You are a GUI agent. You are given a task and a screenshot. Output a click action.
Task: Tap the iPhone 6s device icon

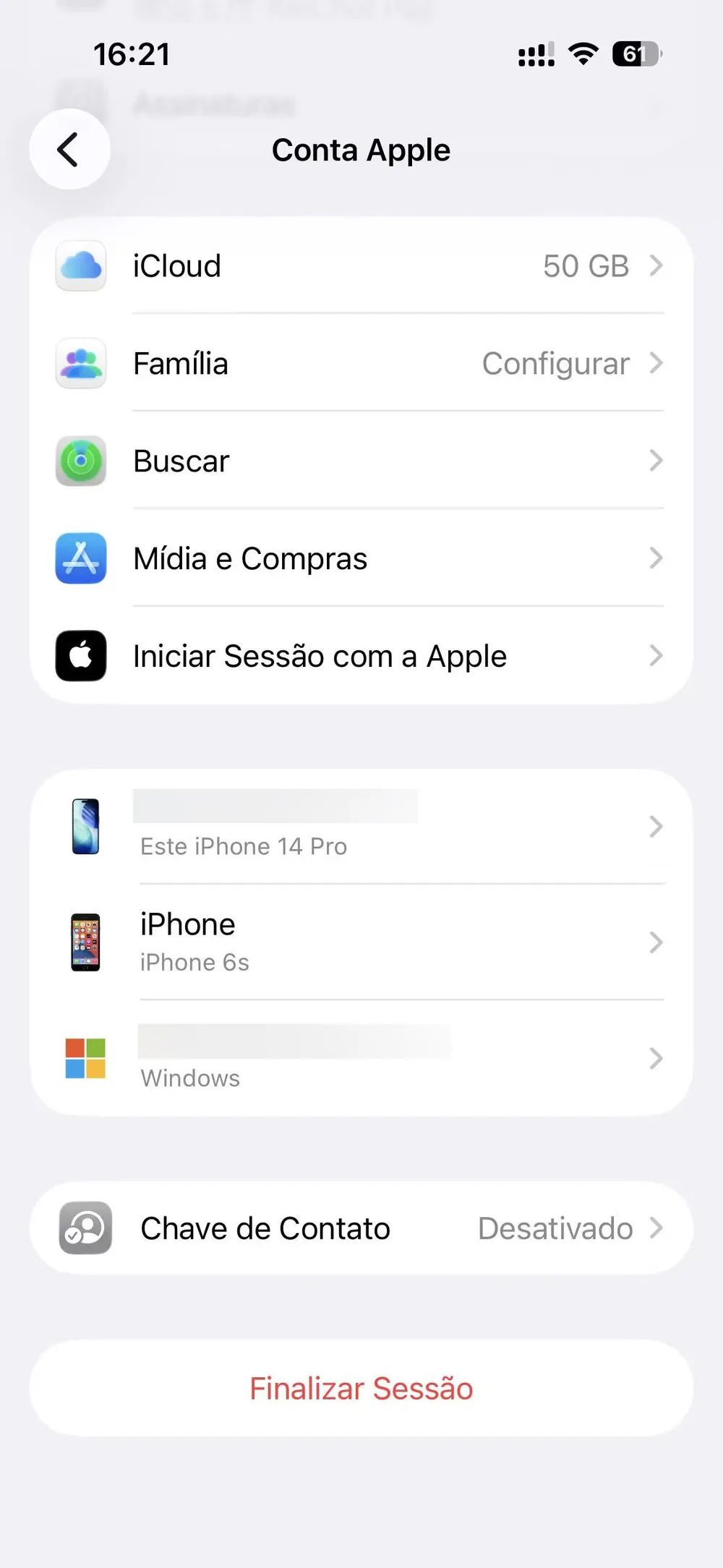[x=85, y=941]
